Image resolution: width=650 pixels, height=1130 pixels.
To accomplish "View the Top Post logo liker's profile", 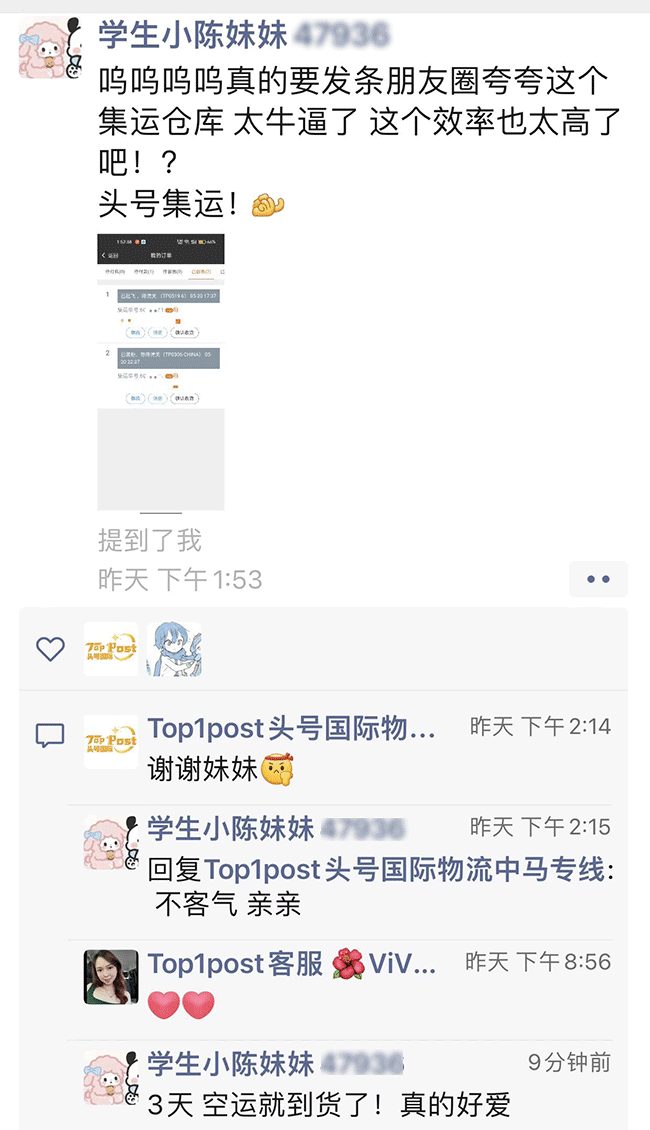I will (111, 649).
